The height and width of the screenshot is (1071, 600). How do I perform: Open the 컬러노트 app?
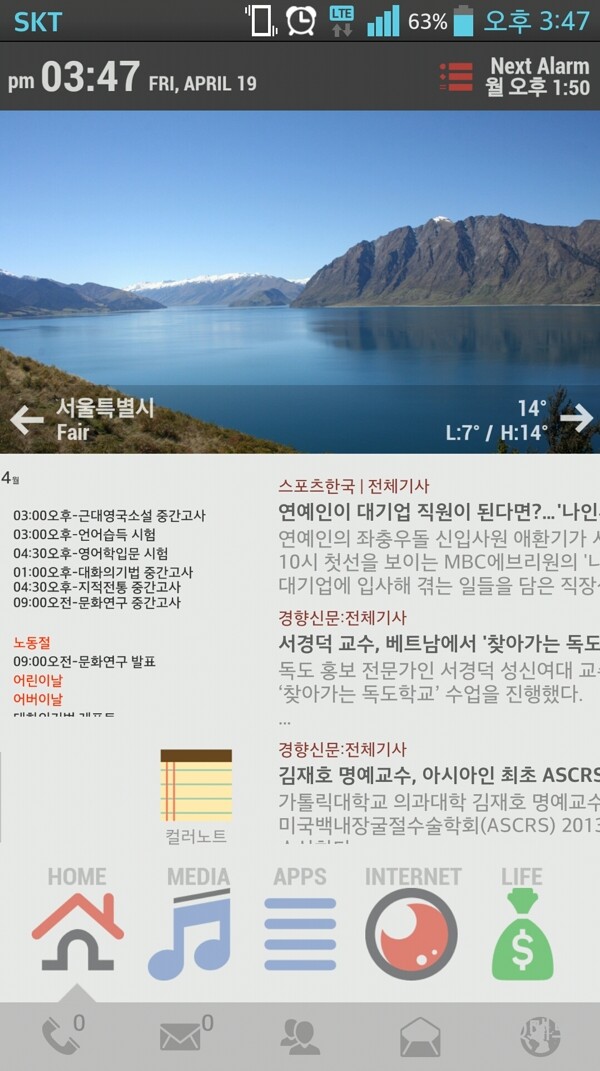pyautogui.click(x=196, y=796)
